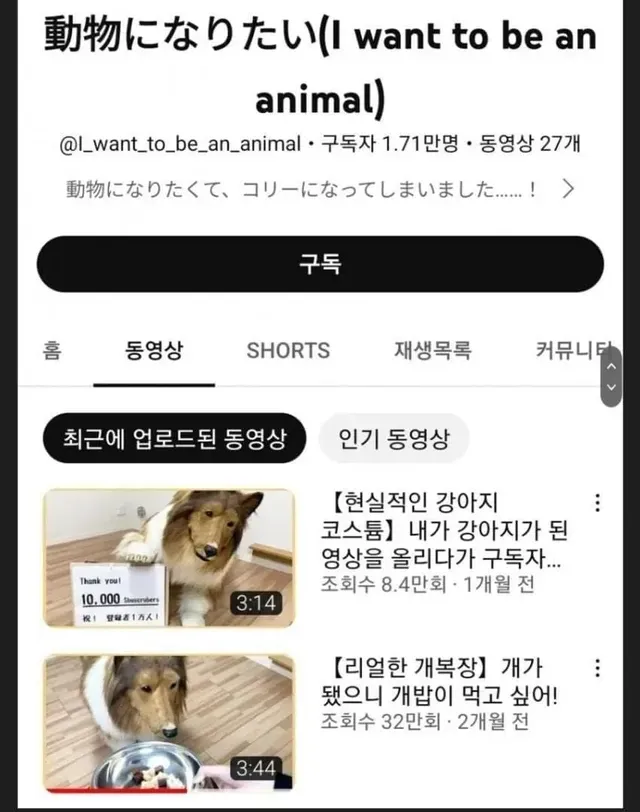Switch to the 홈 tab
Image resolution: width=640 pixels, height=812 pixels.
point(52,351)
